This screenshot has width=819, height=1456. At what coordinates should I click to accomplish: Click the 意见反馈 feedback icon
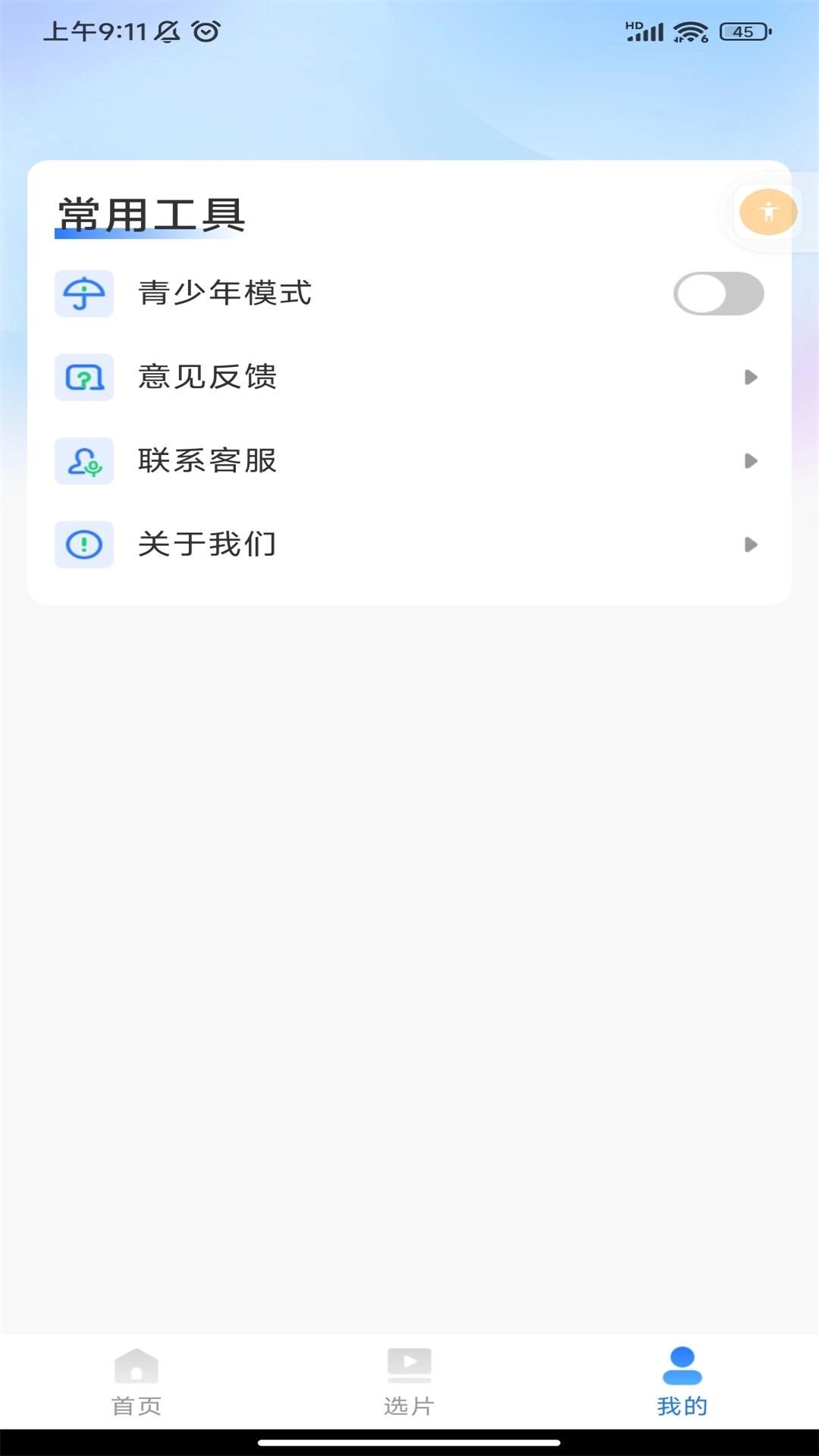83,377
